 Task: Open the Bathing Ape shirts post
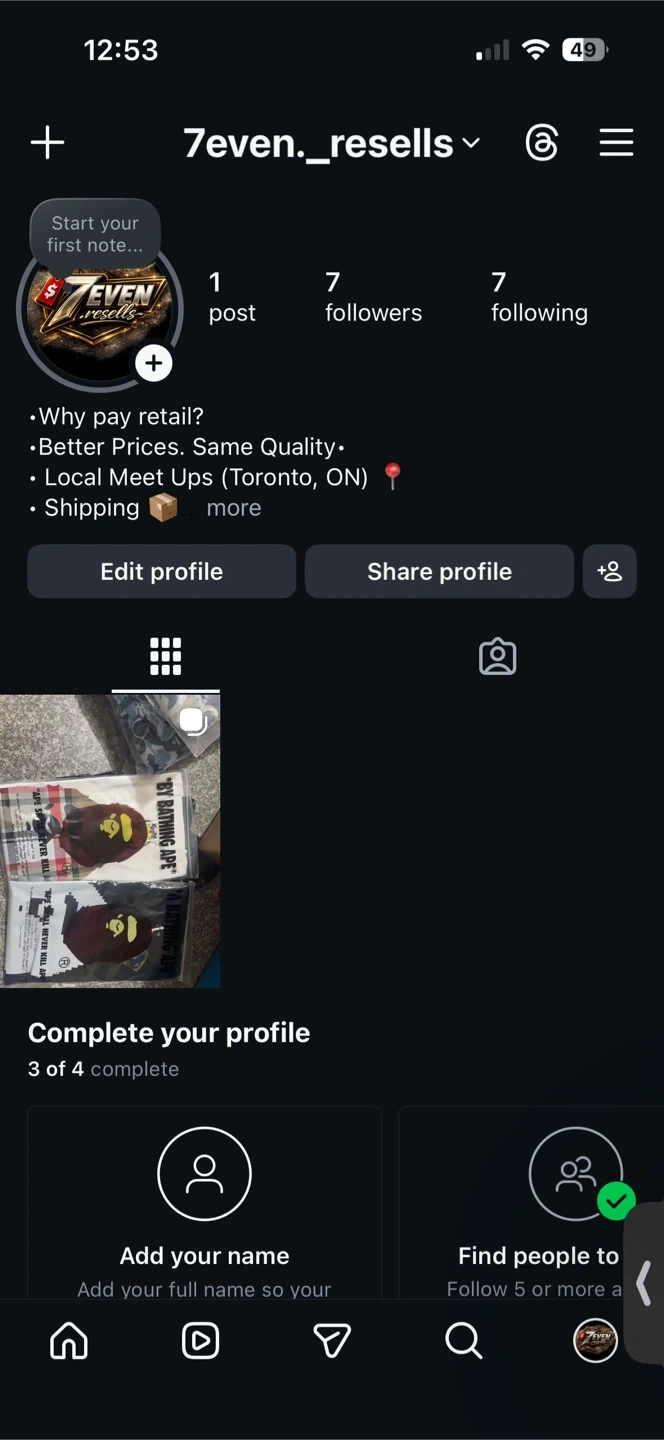110,841
